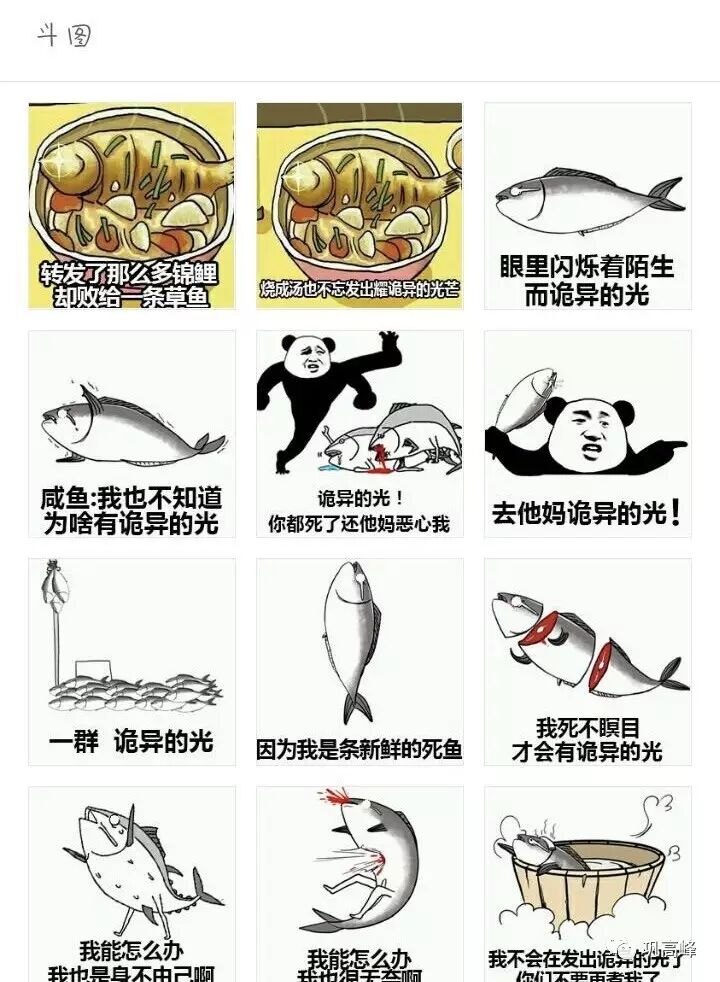
Task: View the sliced fish sticker 我死不瞑目才会有诡异的光
Action: [x=587, y=662]
